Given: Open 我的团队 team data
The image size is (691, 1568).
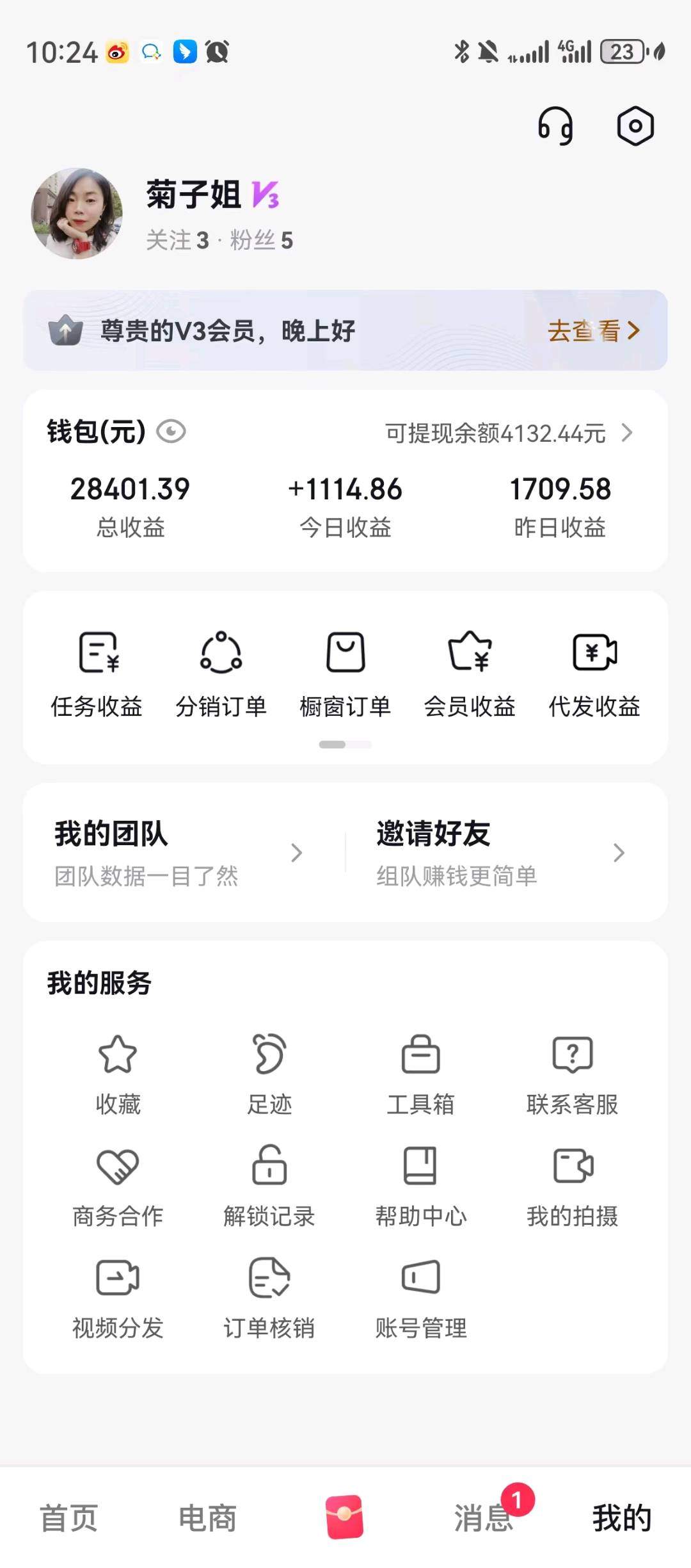Looking at the screenshot, I should point(179,852).
